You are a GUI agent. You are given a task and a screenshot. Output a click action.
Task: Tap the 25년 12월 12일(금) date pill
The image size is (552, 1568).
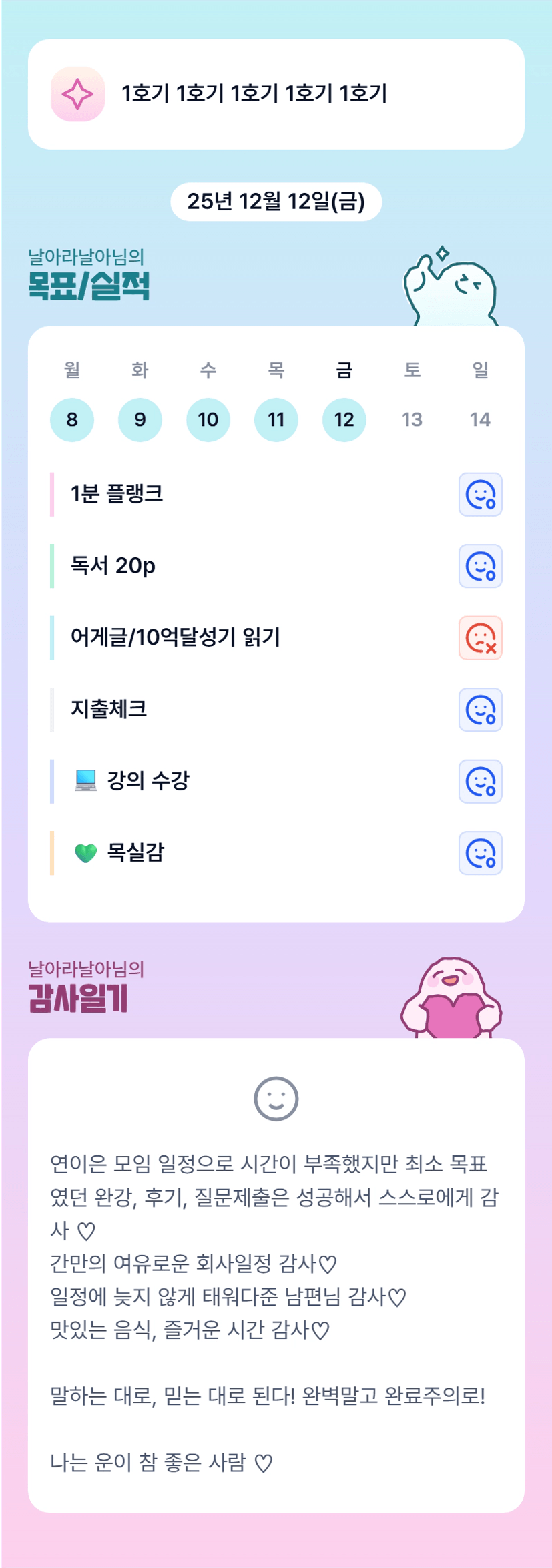276,202
